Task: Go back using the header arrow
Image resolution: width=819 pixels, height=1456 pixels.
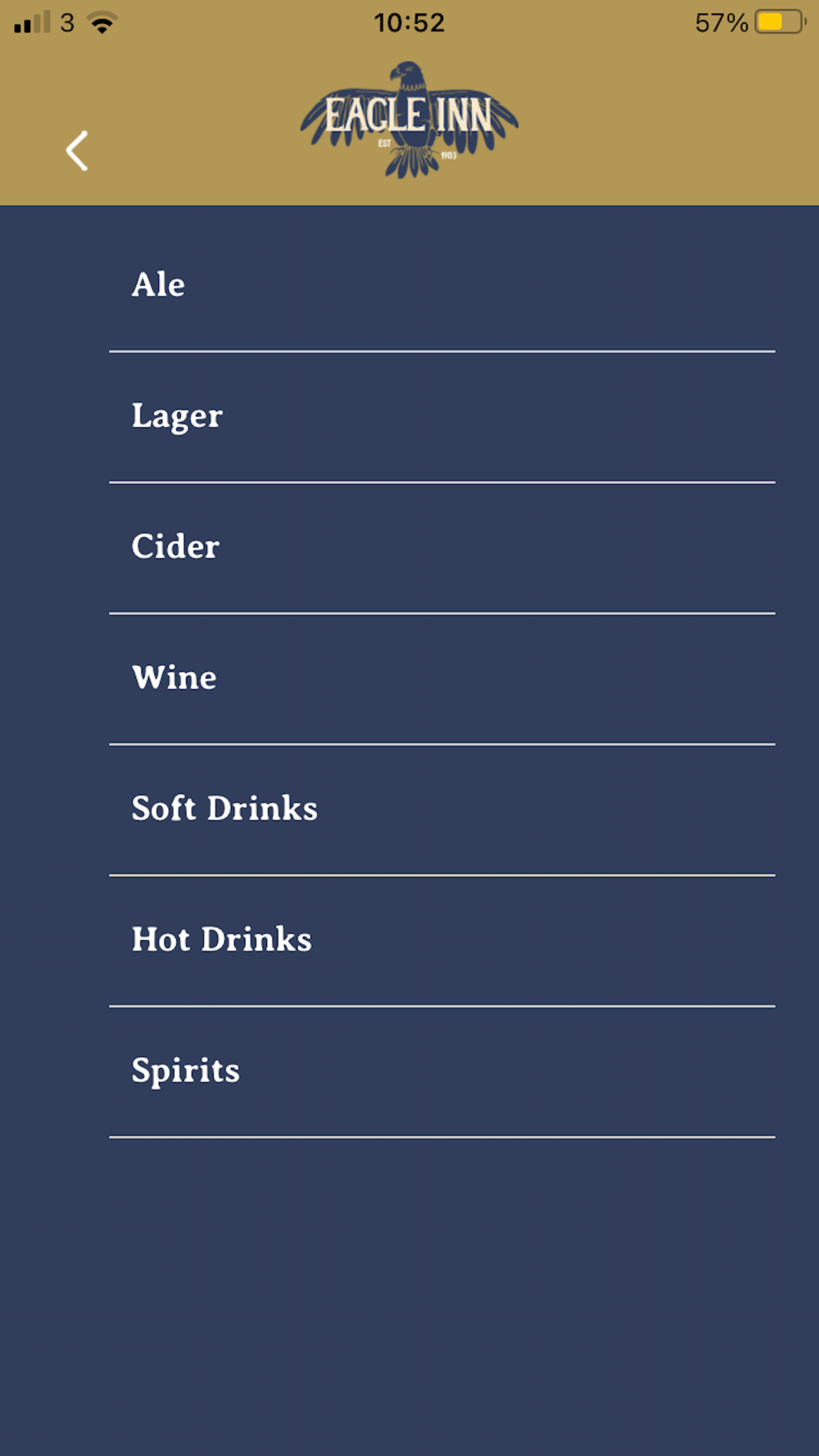Action: [77, 151]
